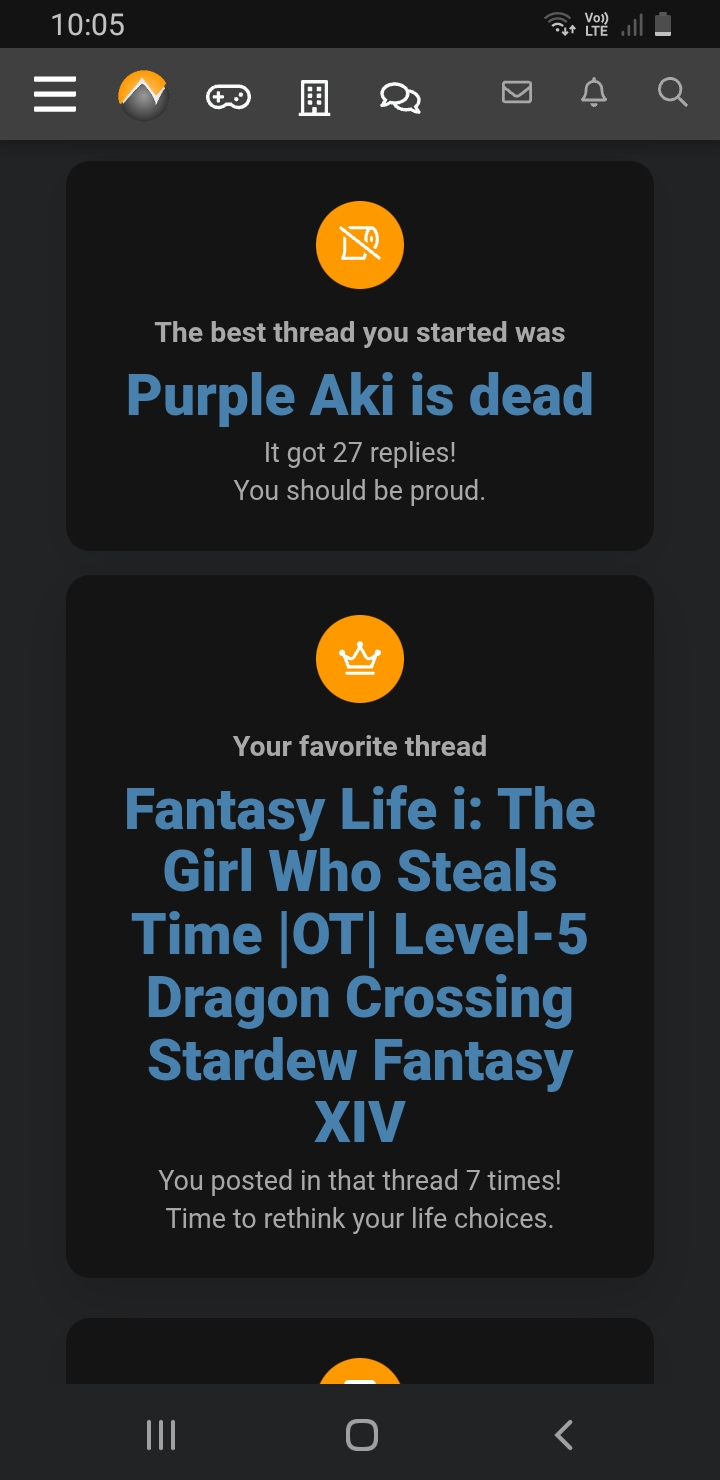This screenshot has height=1480, width=720.
Task: Tap the ResetEra logo to go home
Action: point(143,94)
